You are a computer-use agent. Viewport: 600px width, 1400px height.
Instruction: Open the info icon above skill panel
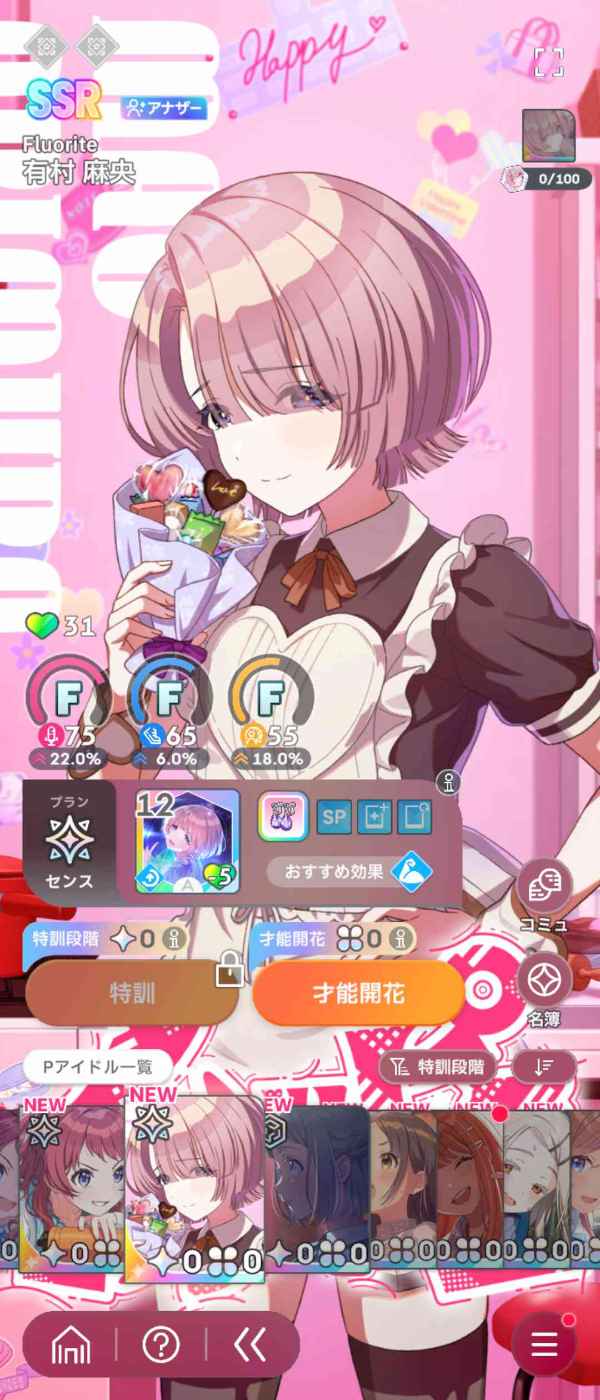pyautogui.click(x=447, y=784)
